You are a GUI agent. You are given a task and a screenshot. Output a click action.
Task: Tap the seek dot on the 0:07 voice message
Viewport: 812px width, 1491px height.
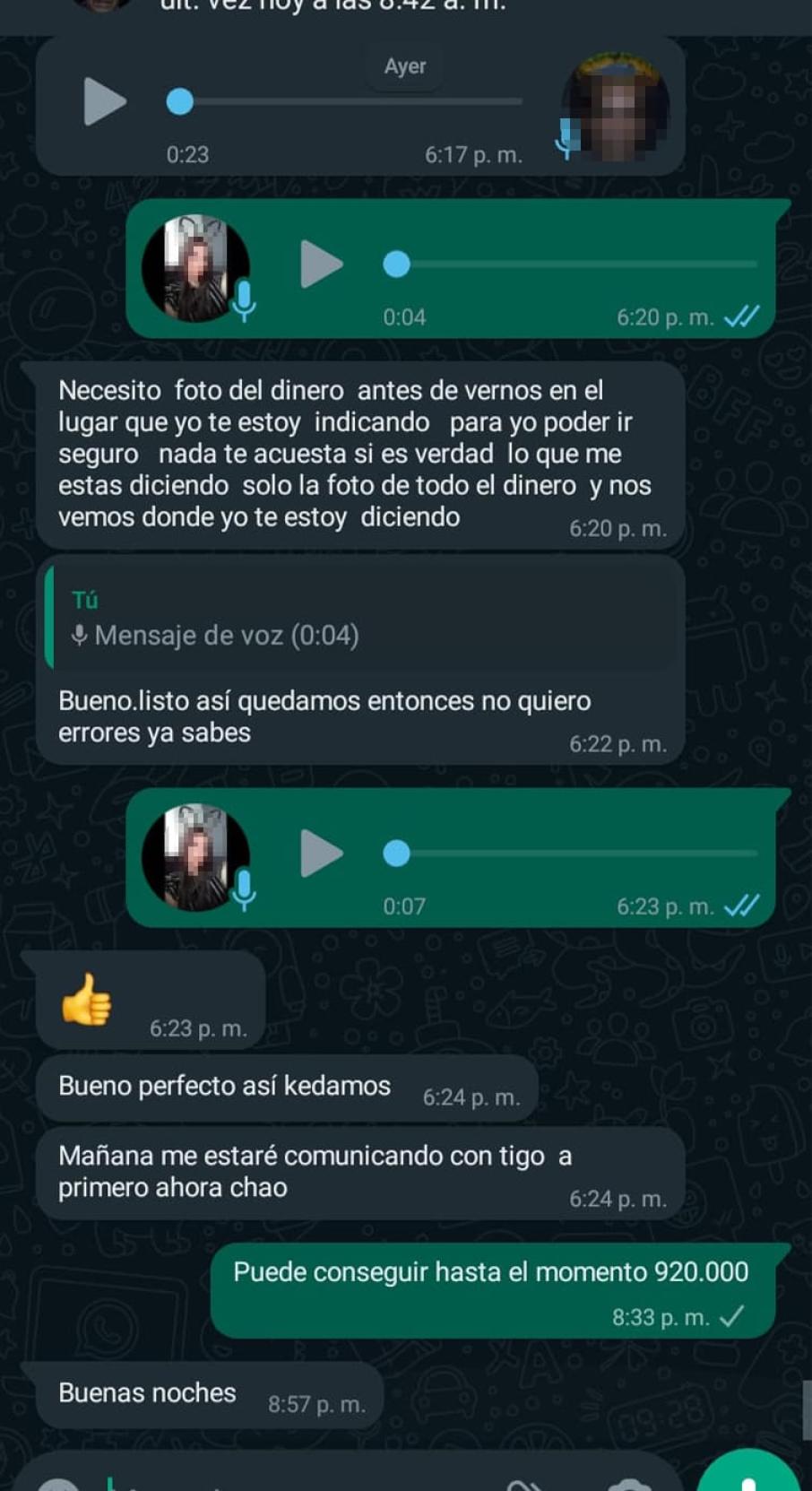(x=396, y=854)
